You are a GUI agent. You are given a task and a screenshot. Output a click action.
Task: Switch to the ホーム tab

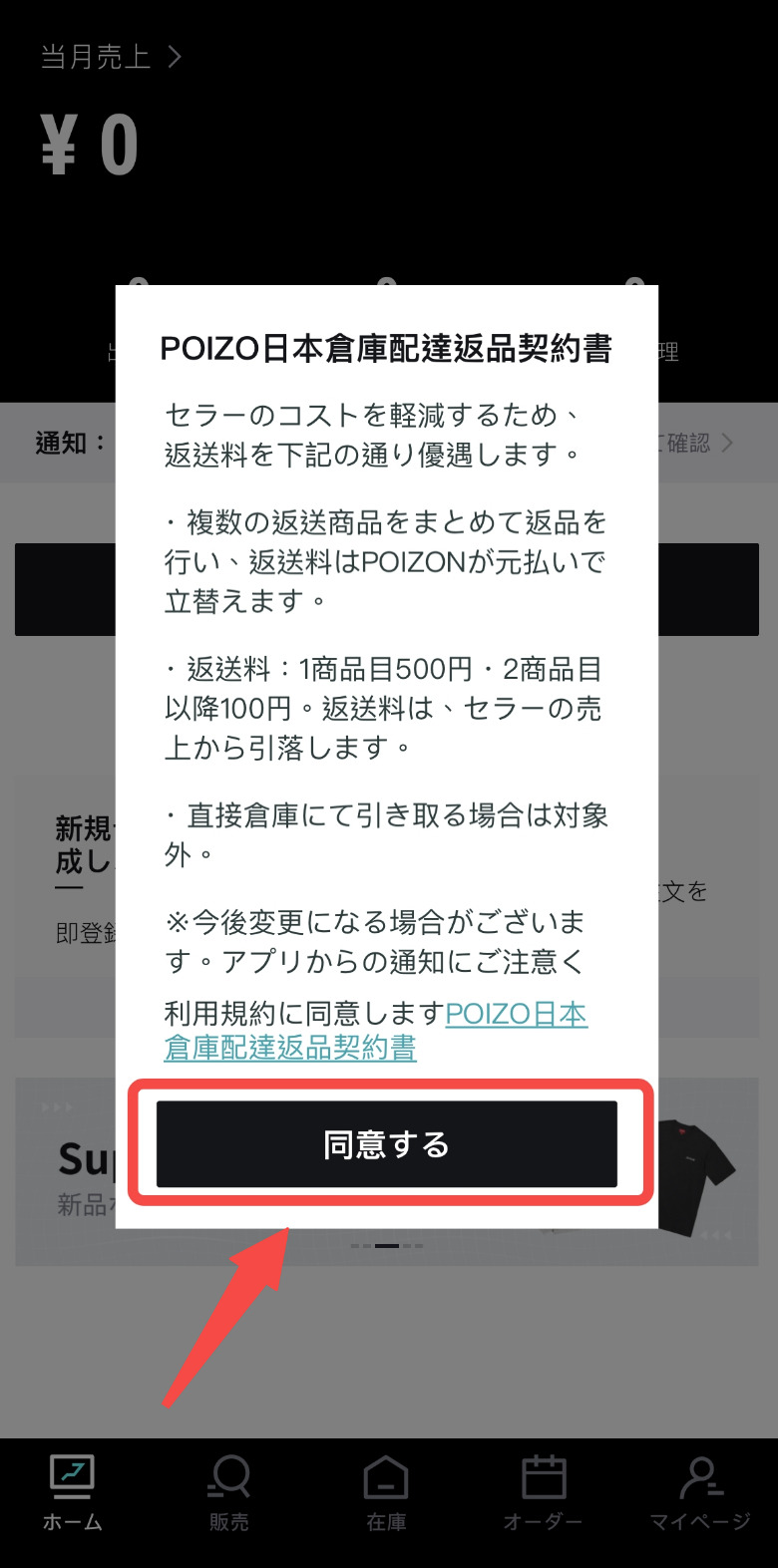pyautogui.click(x=72, y=1492)
